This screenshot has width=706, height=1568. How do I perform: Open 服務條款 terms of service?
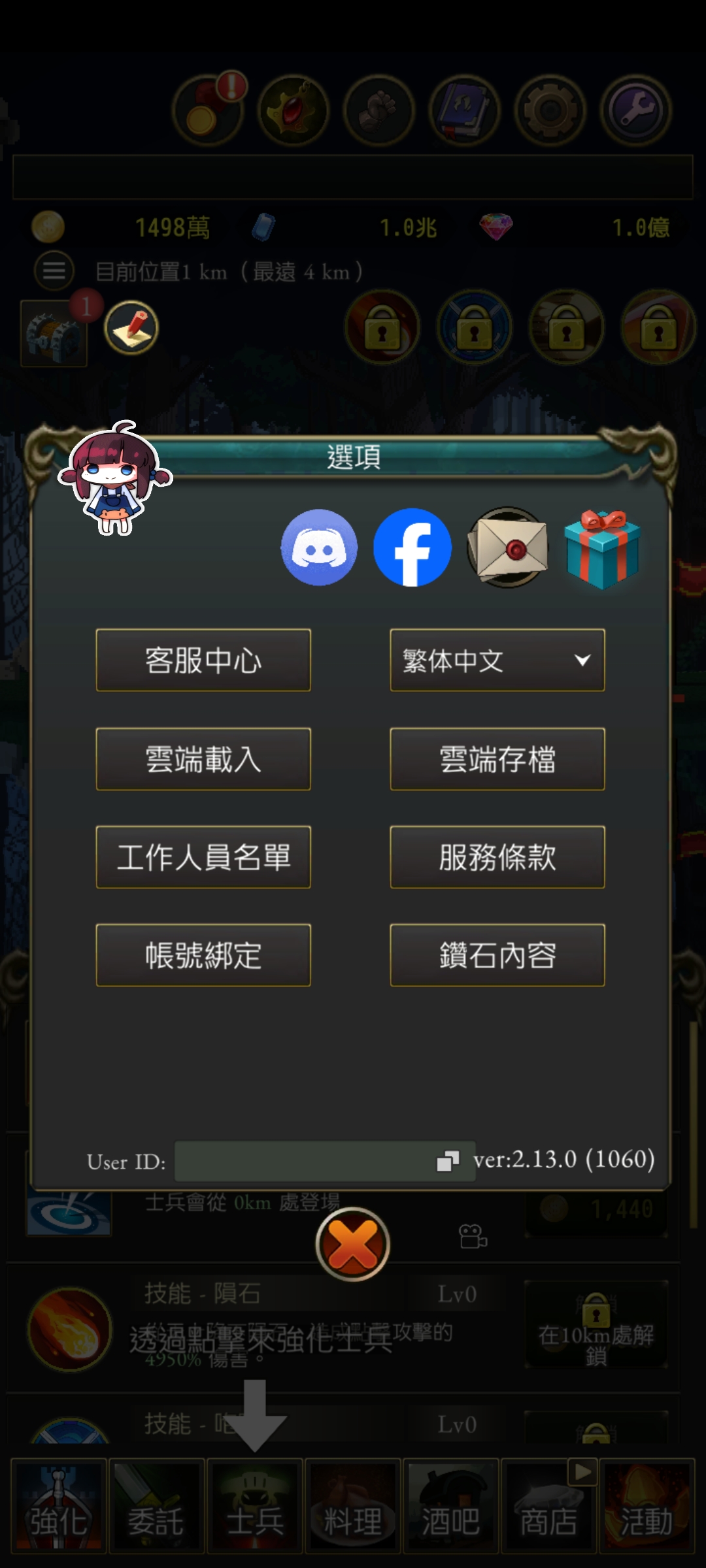pyautogui.click(x=497, y=857)
